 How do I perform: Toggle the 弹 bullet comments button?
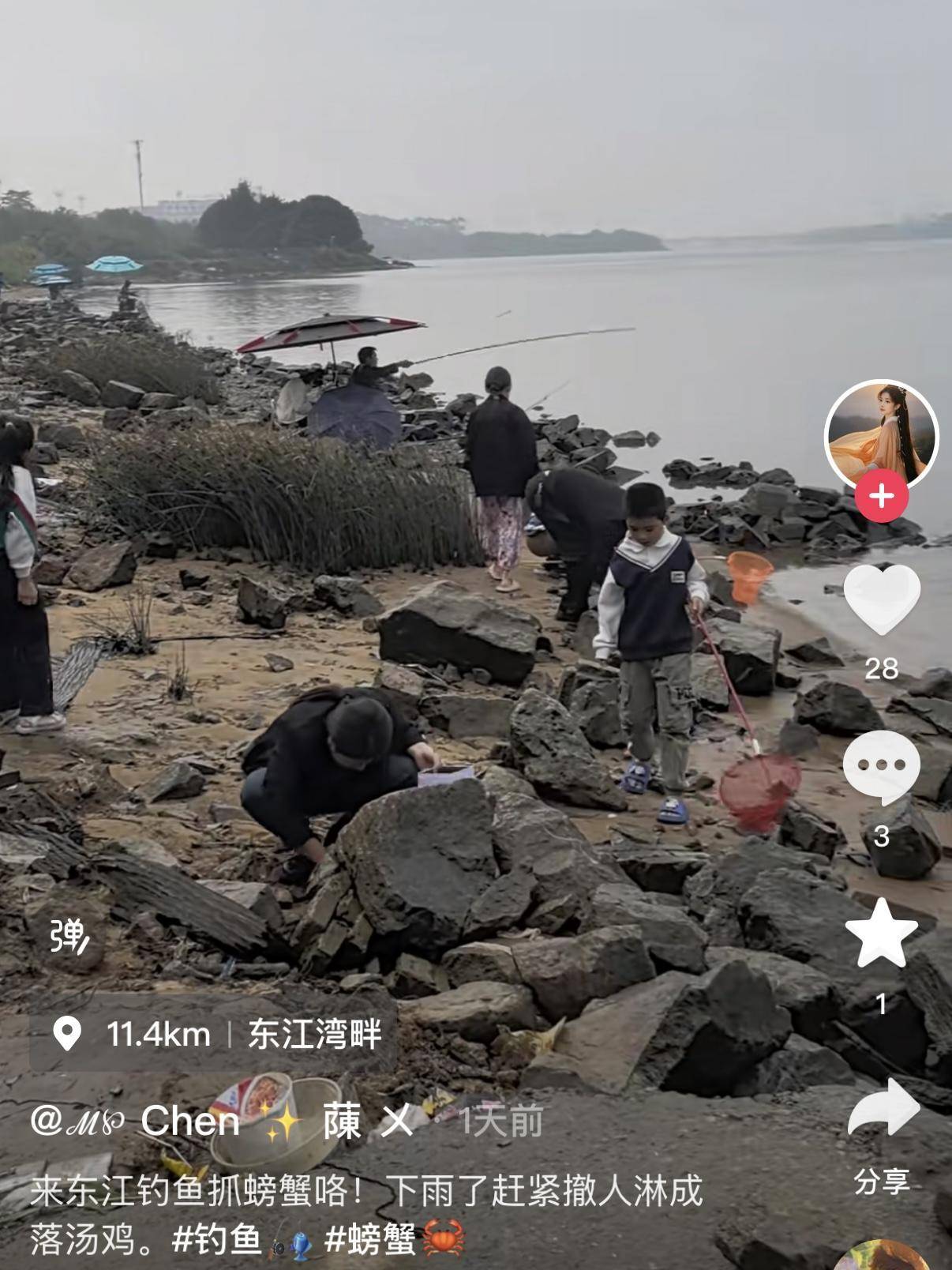(69, 937)
